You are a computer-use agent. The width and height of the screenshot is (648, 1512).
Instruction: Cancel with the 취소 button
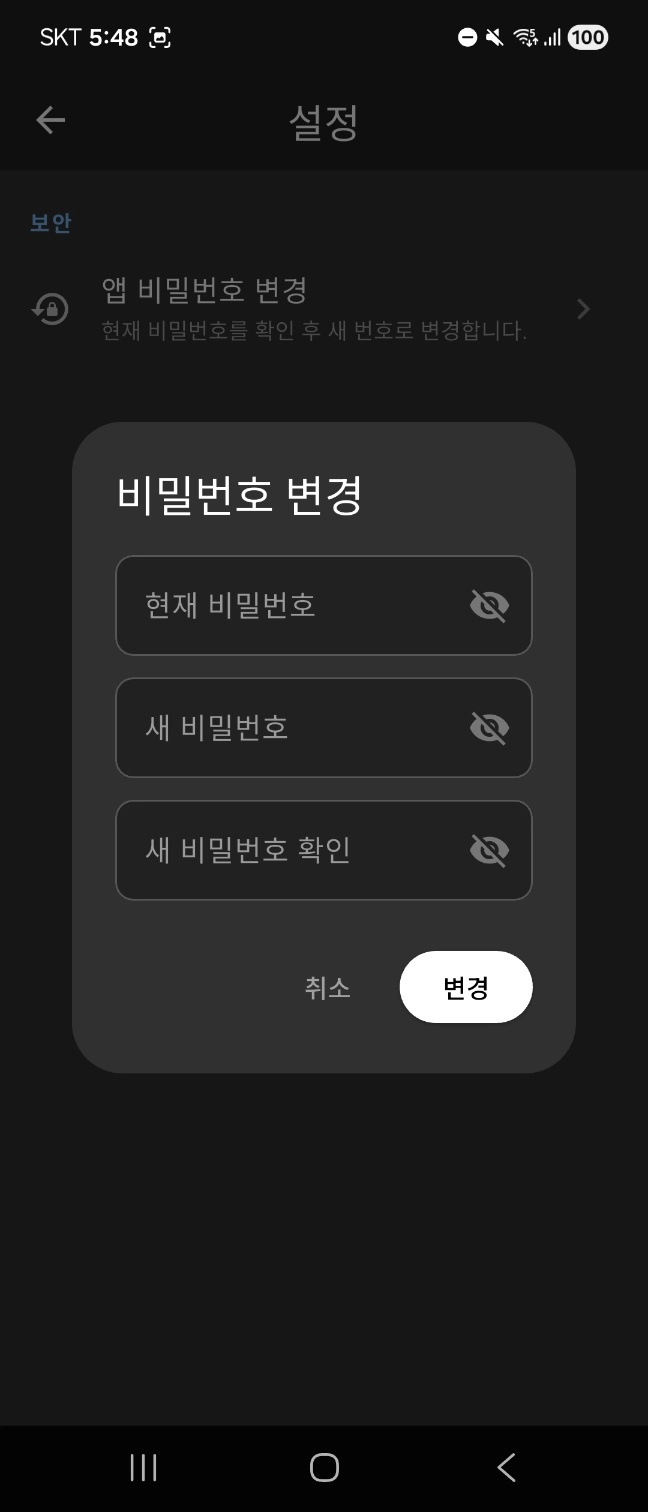pyautogui.click(x=328, y=988)
